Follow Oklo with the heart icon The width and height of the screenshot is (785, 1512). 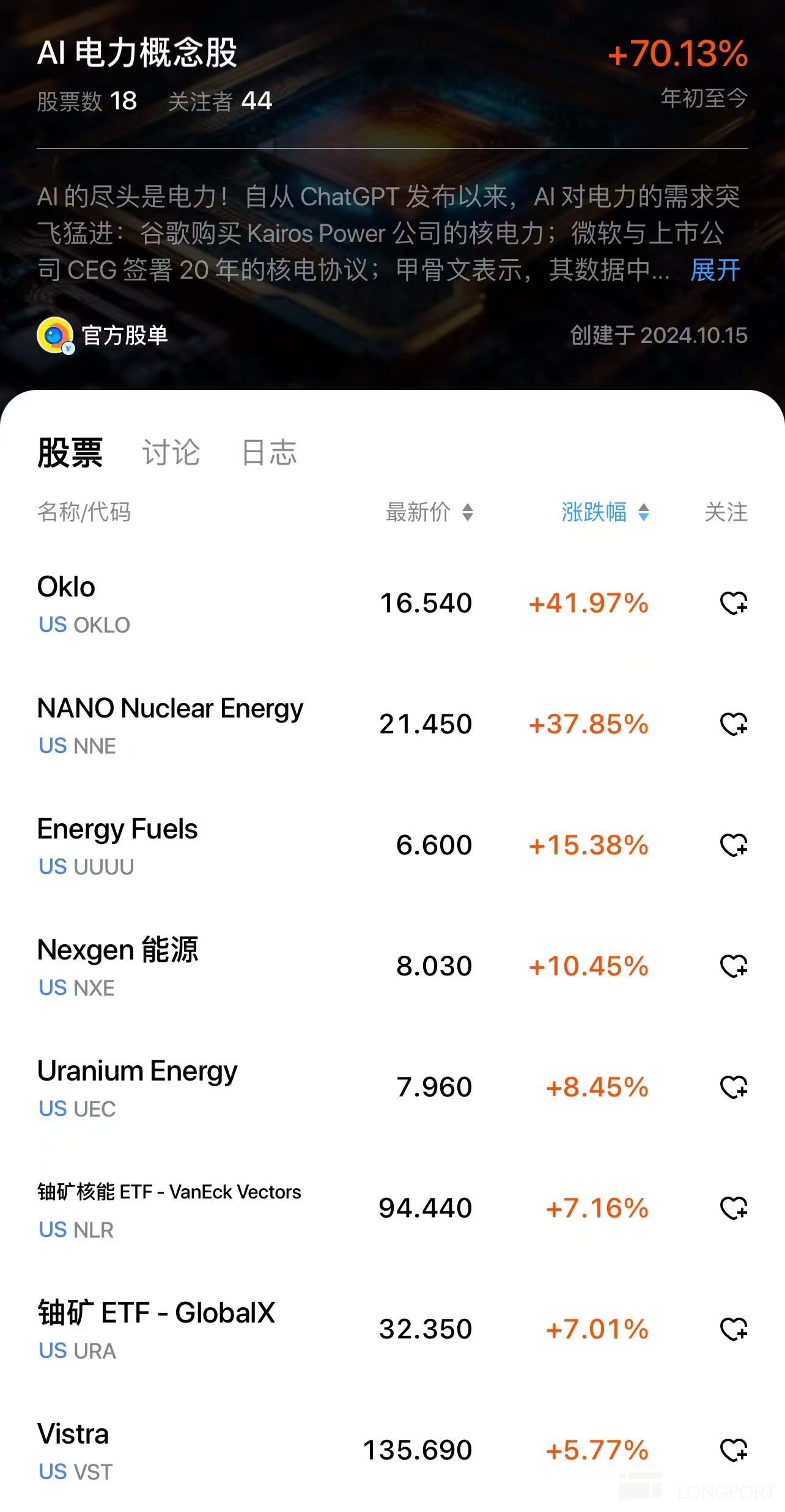click(733, 603)
